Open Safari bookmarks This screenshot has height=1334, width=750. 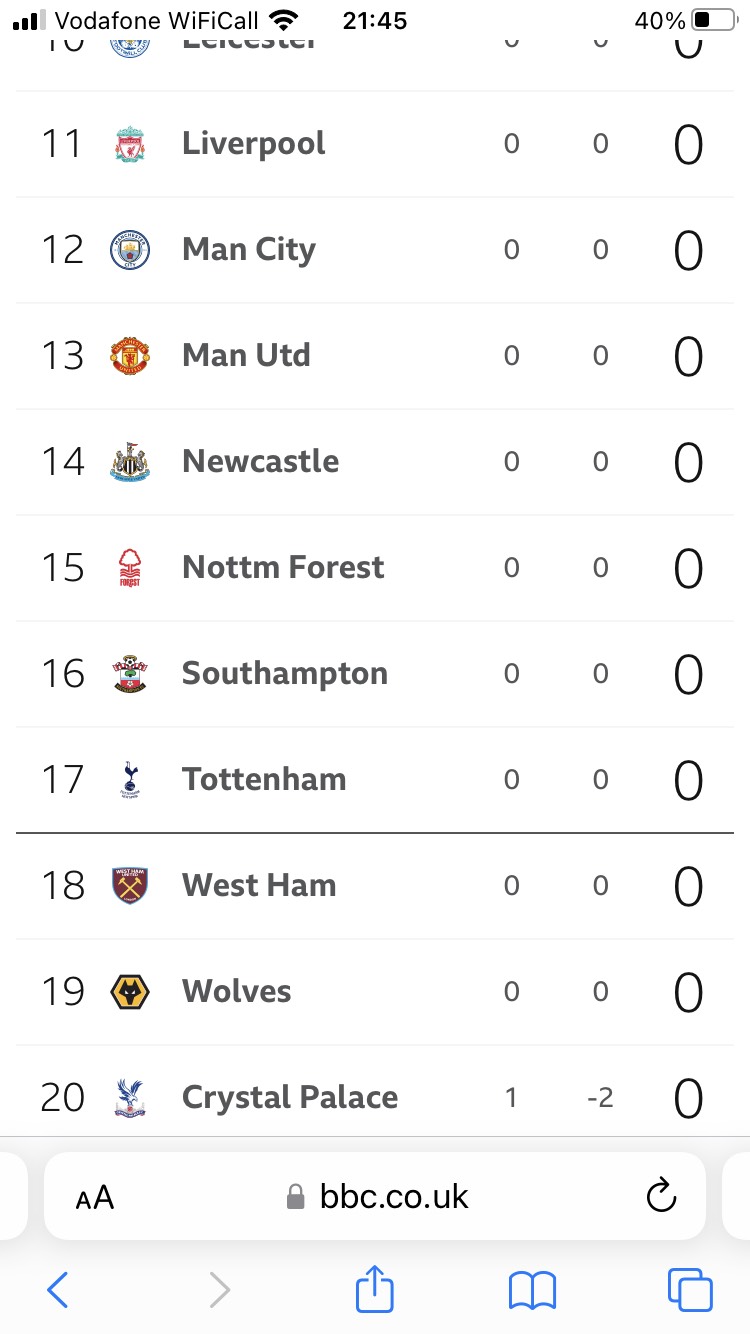click(x=532, y=1290)
